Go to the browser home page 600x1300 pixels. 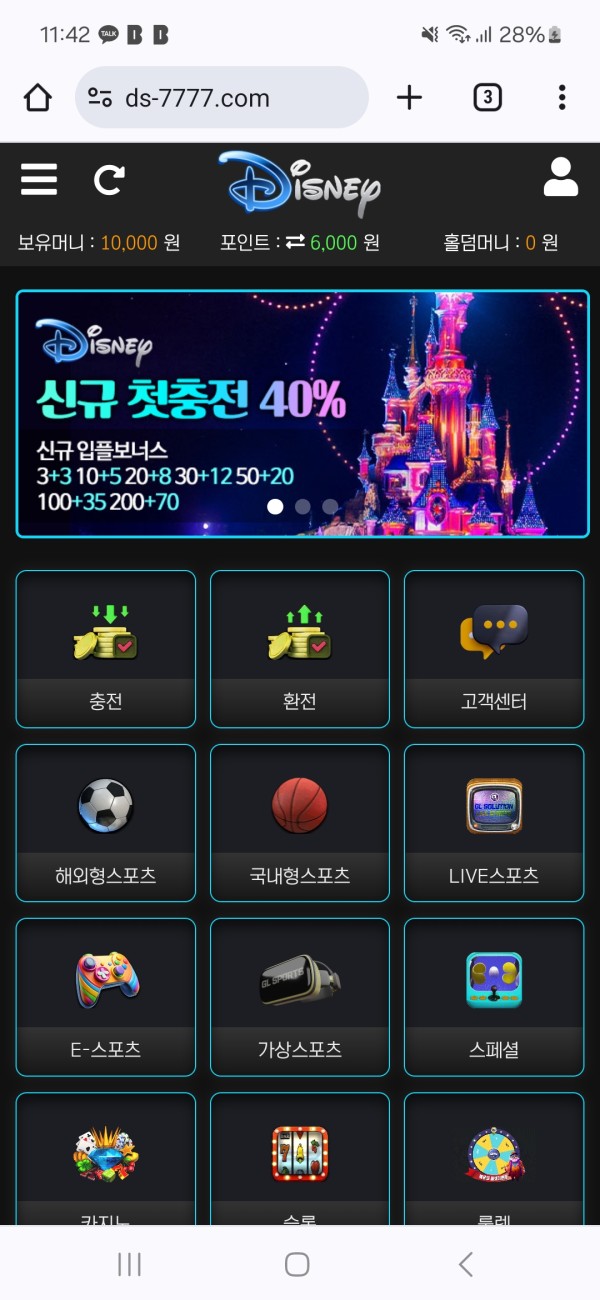(x=38, y=97)
